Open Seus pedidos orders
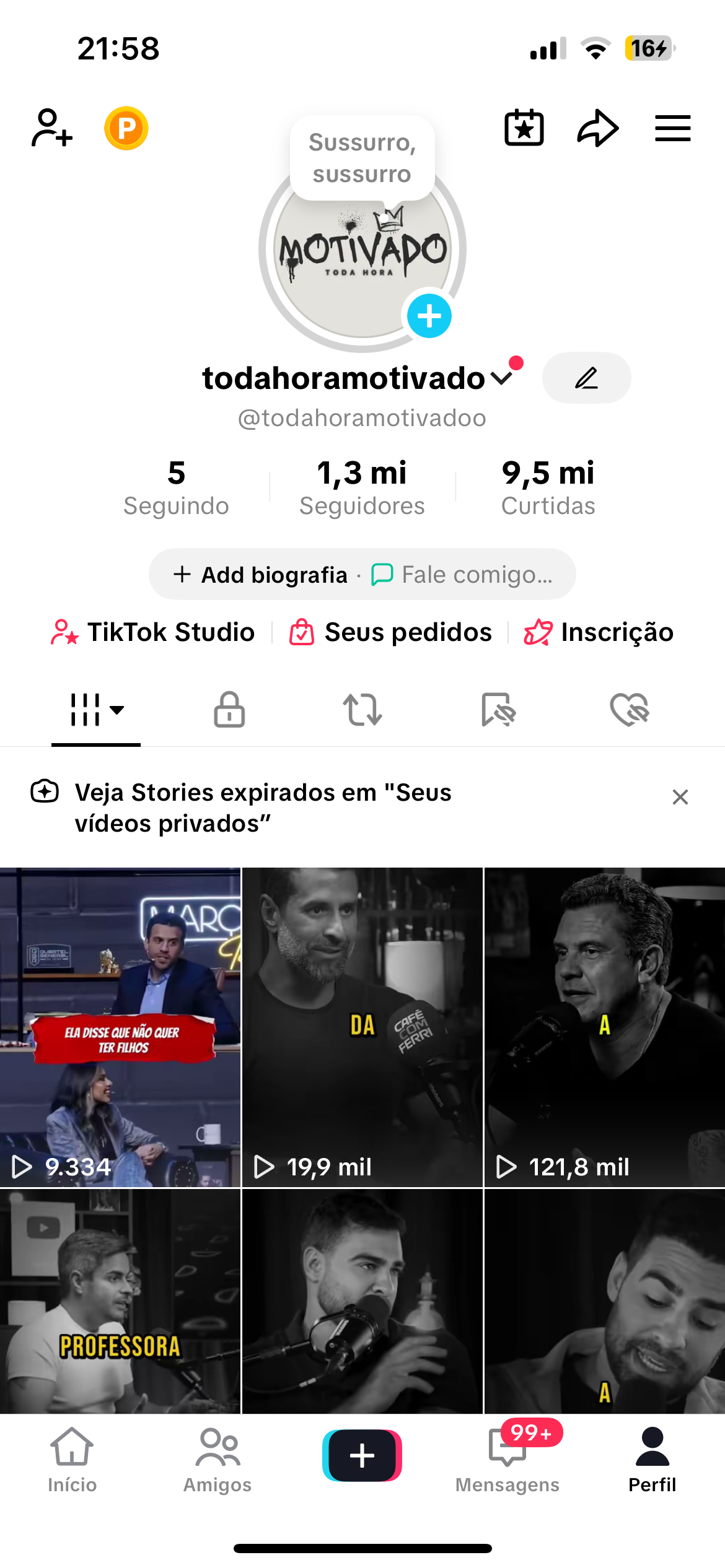This screenshot has width=725, height=1568. pyautogui.click(x=391, y=632)
